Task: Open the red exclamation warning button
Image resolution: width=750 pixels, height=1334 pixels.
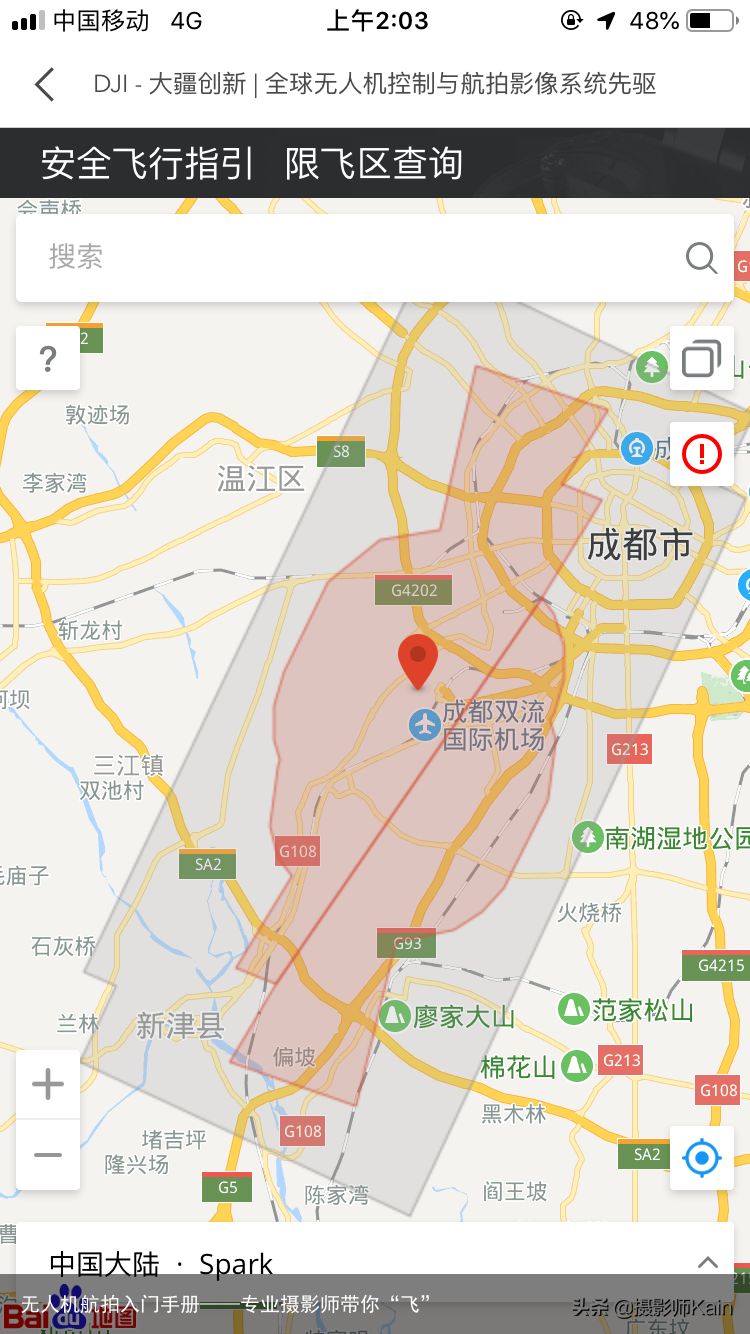Action: pyautogui.click(x=701, y=454)
